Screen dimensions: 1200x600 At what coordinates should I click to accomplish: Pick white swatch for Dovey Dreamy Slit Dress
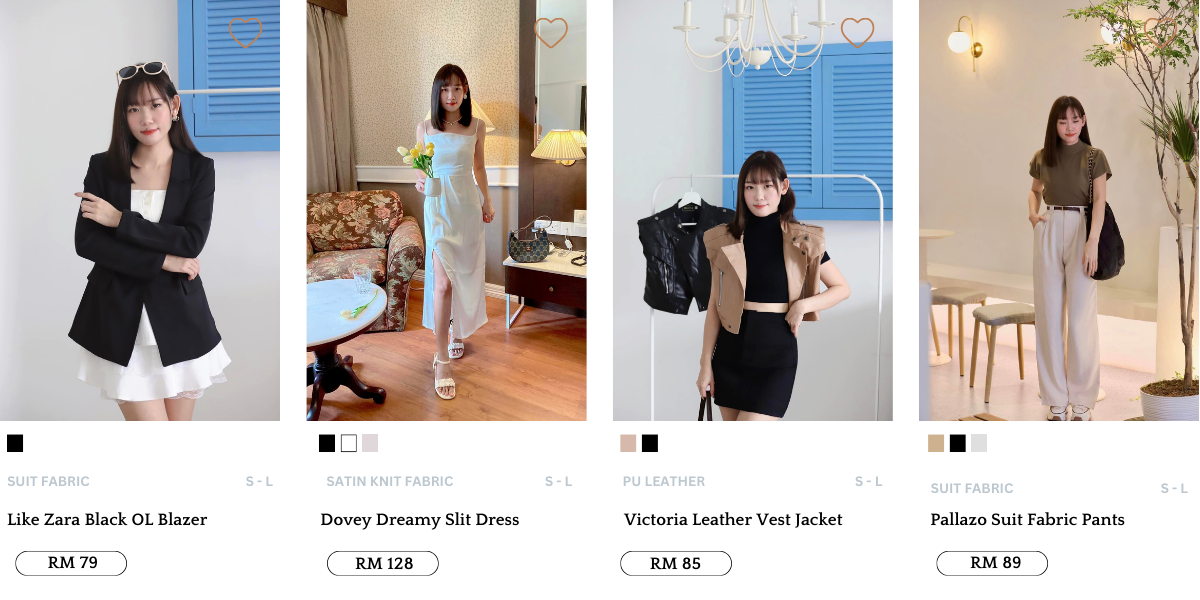(x=349, y=443)
